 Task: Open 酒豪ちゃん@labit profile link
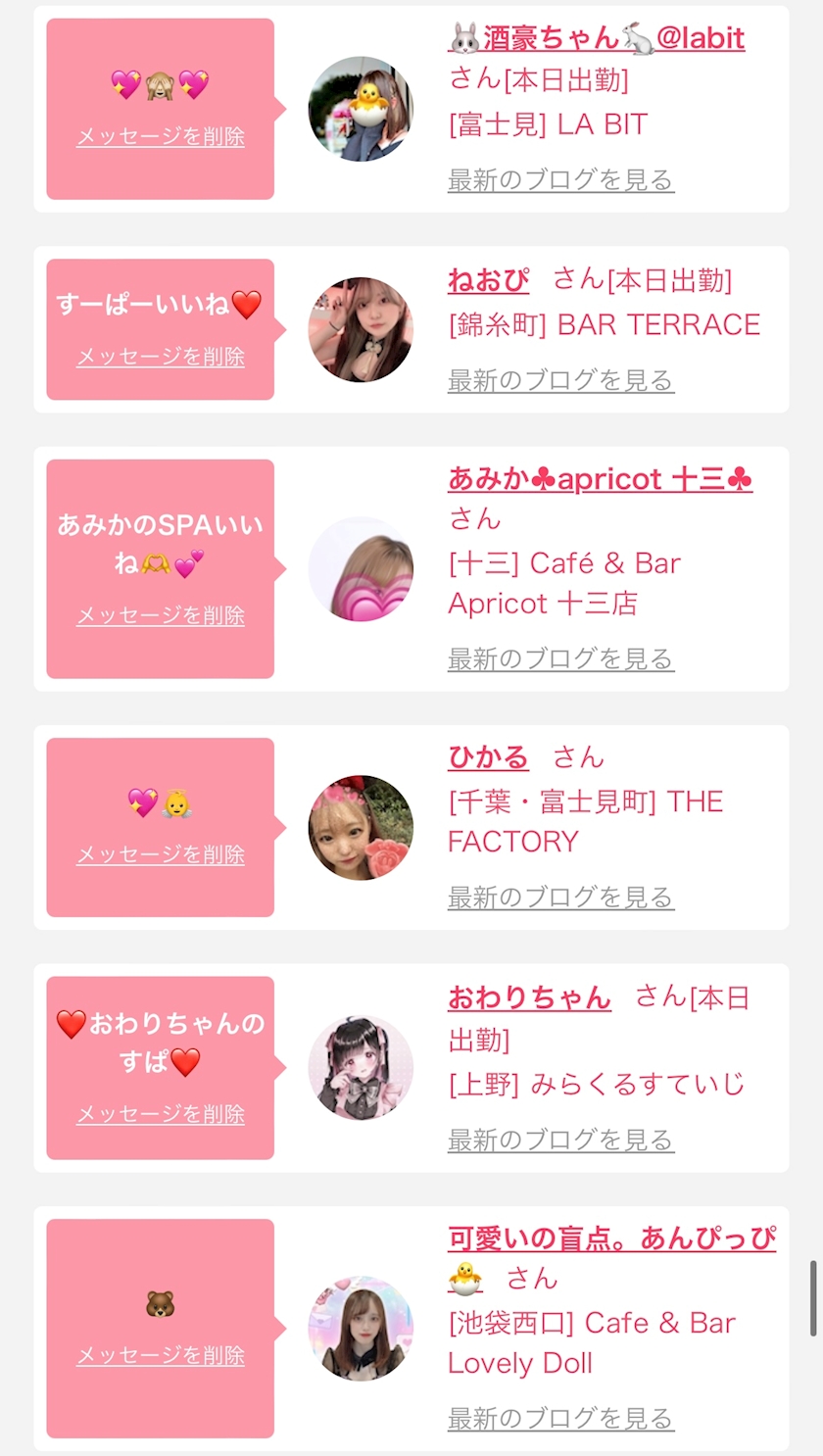[596, 39]
